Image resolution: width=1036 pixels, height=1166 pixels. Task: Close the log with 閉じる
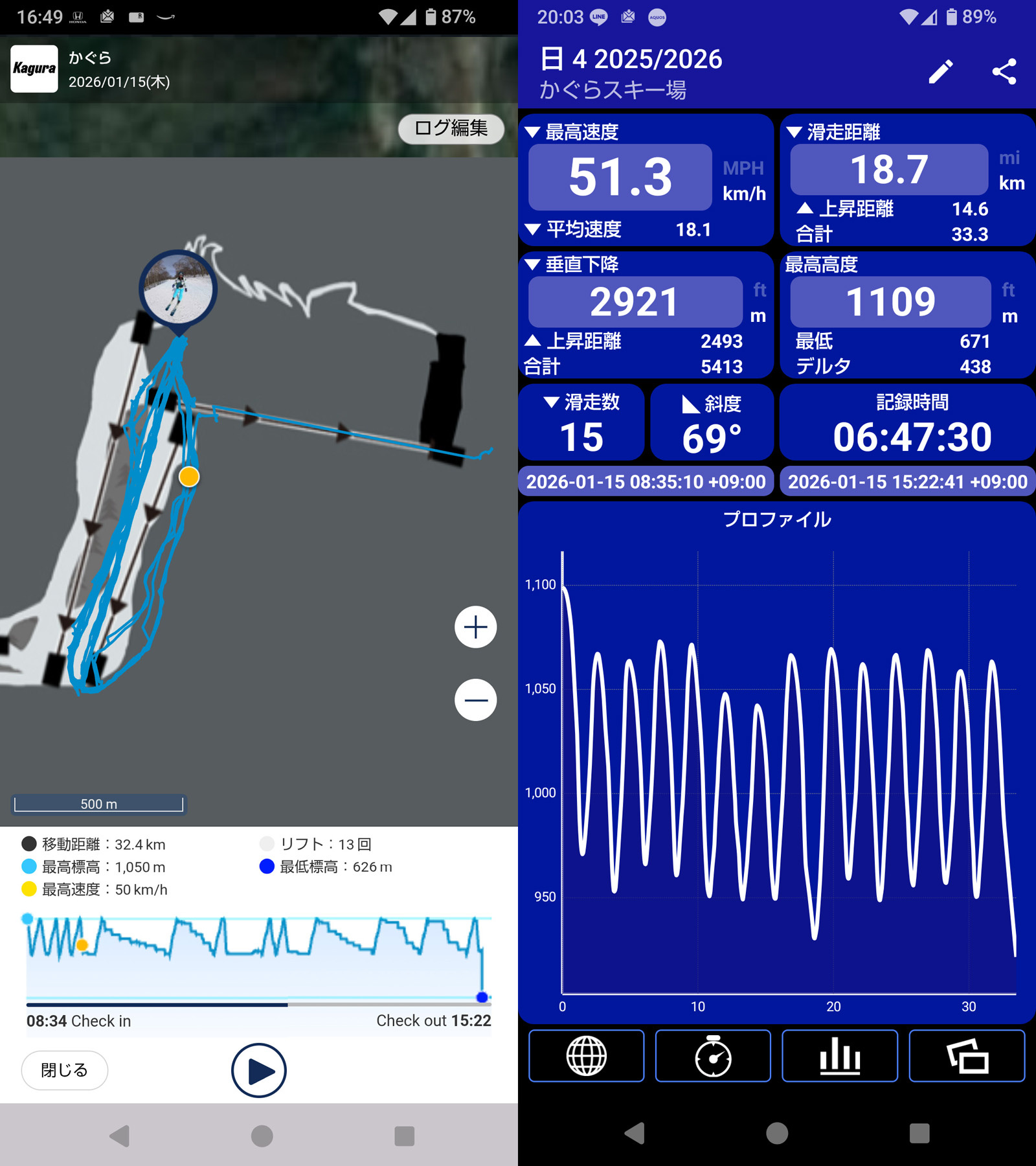coord(64,1070)
